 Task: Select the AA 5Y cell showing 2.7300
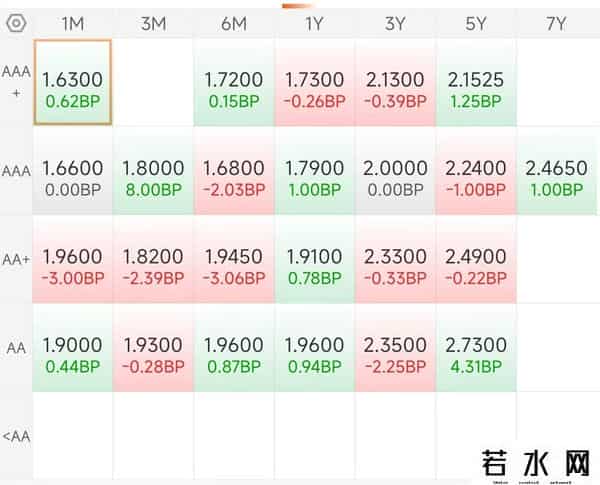476,354
